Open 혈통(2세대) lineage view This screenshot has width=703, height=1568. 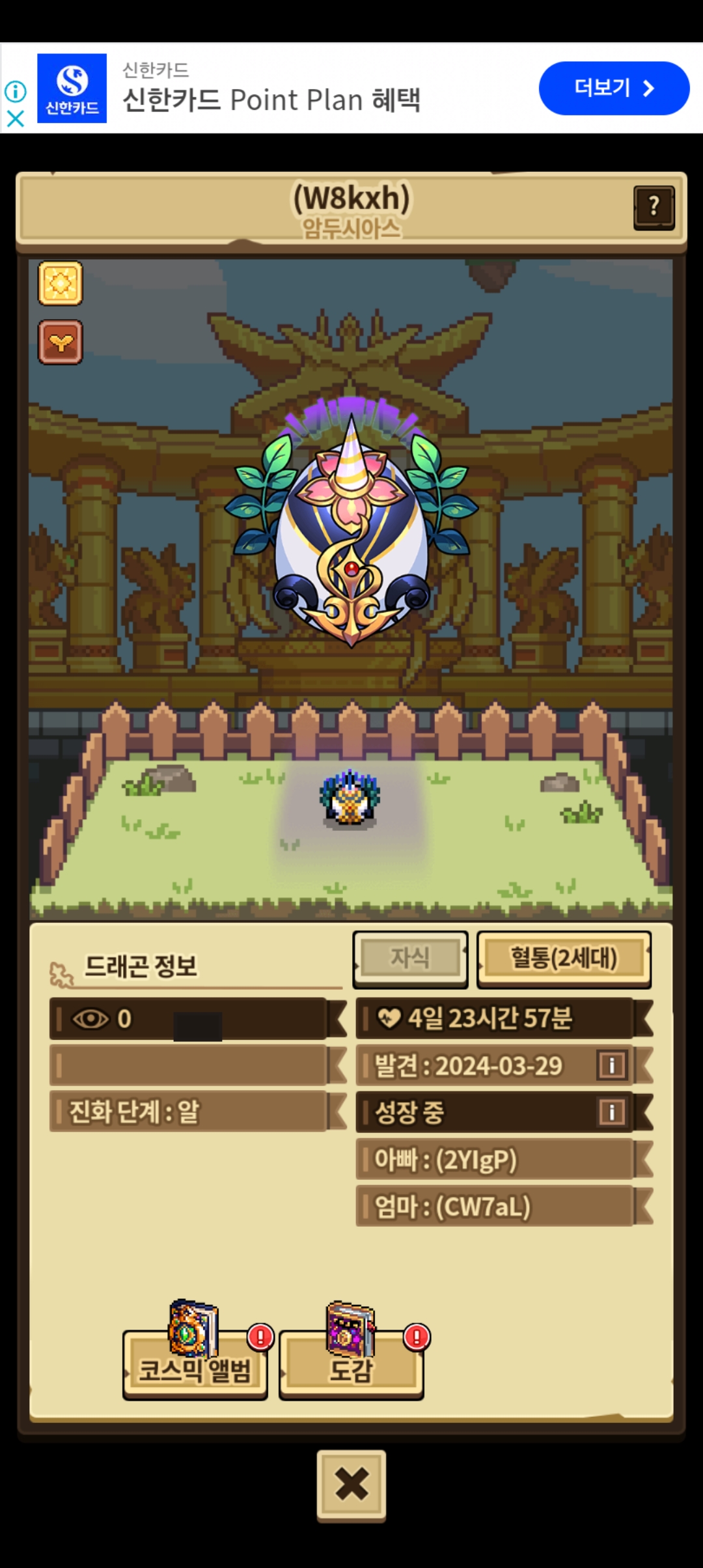[564, 958]
